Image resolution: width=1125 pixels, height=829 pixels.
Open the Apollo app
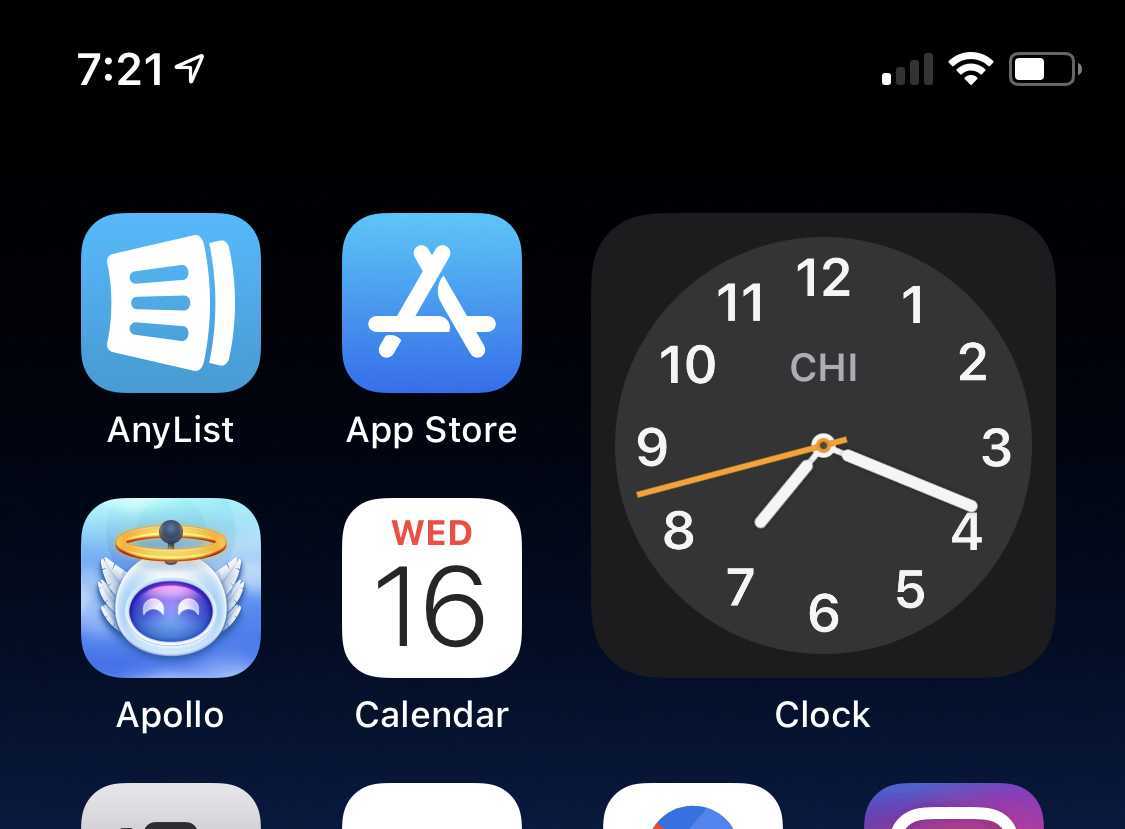[x=171, y=588]
